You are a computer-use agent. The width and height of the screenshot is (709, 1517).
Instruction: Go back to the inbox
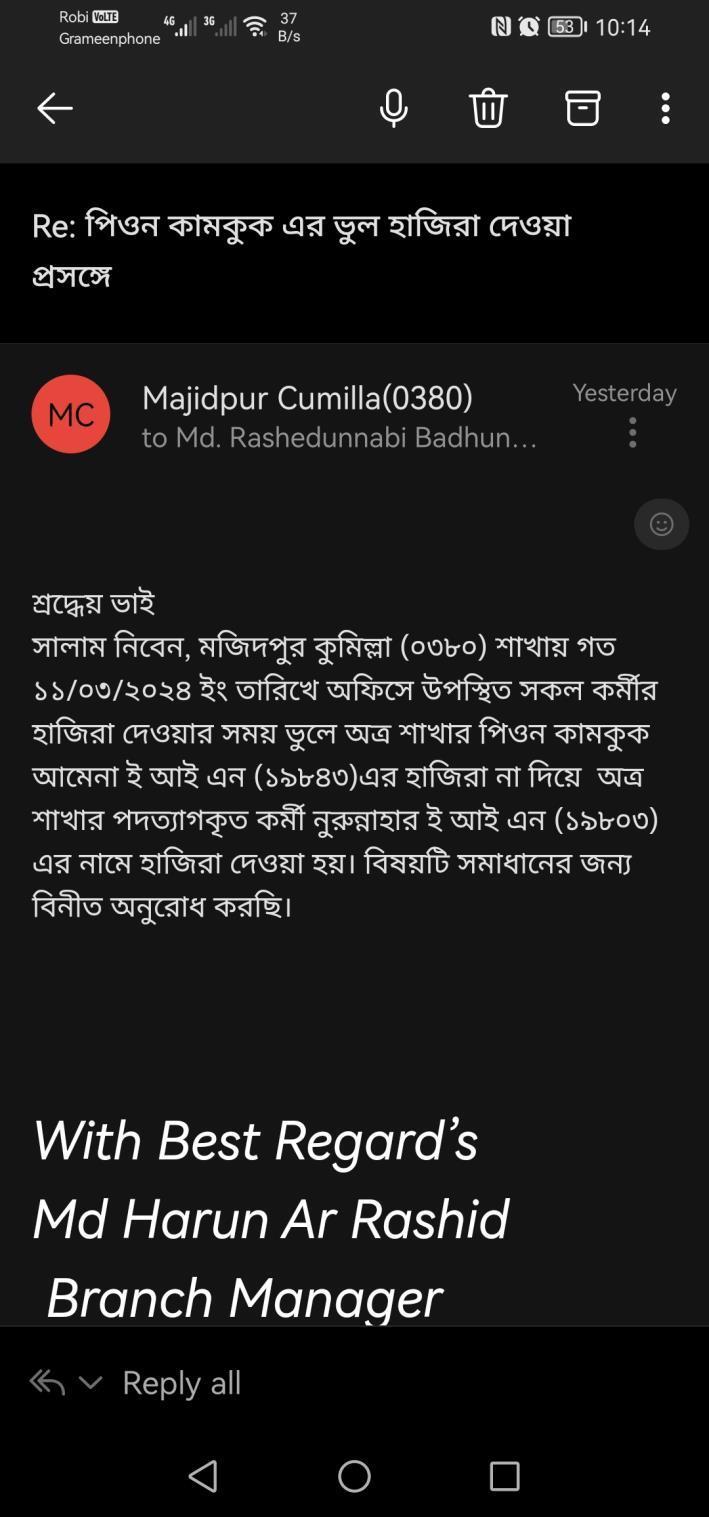point(54,108)
